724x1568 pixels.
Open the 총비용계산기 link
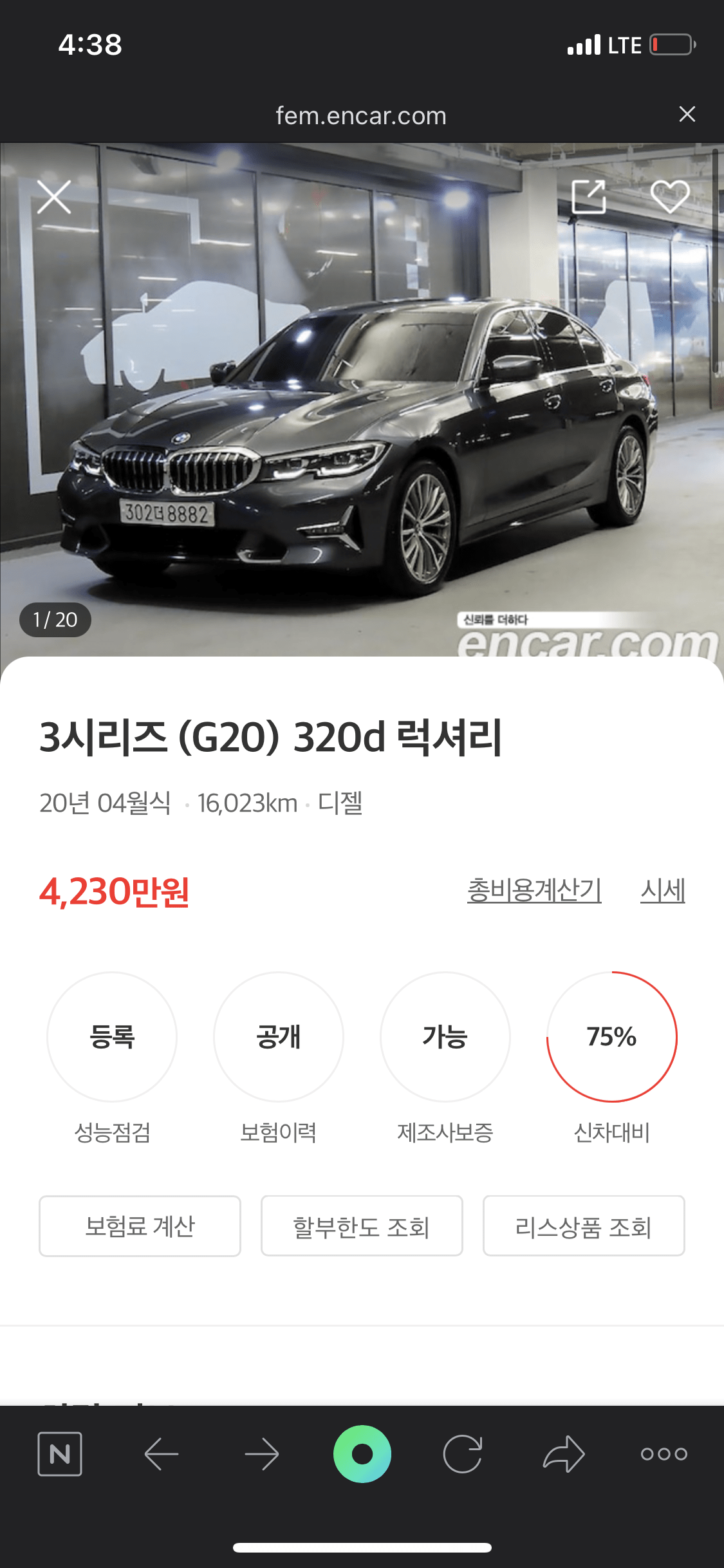534,891
